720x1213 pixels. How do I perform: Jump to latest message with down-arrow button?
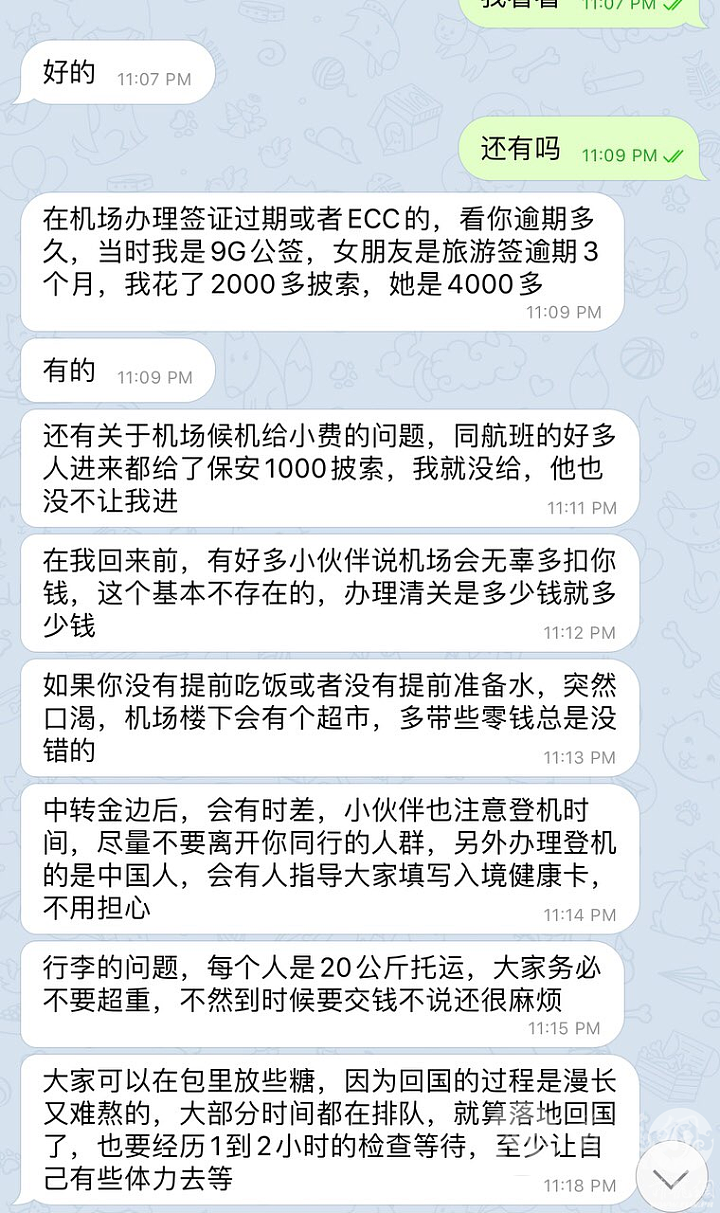673,1177
